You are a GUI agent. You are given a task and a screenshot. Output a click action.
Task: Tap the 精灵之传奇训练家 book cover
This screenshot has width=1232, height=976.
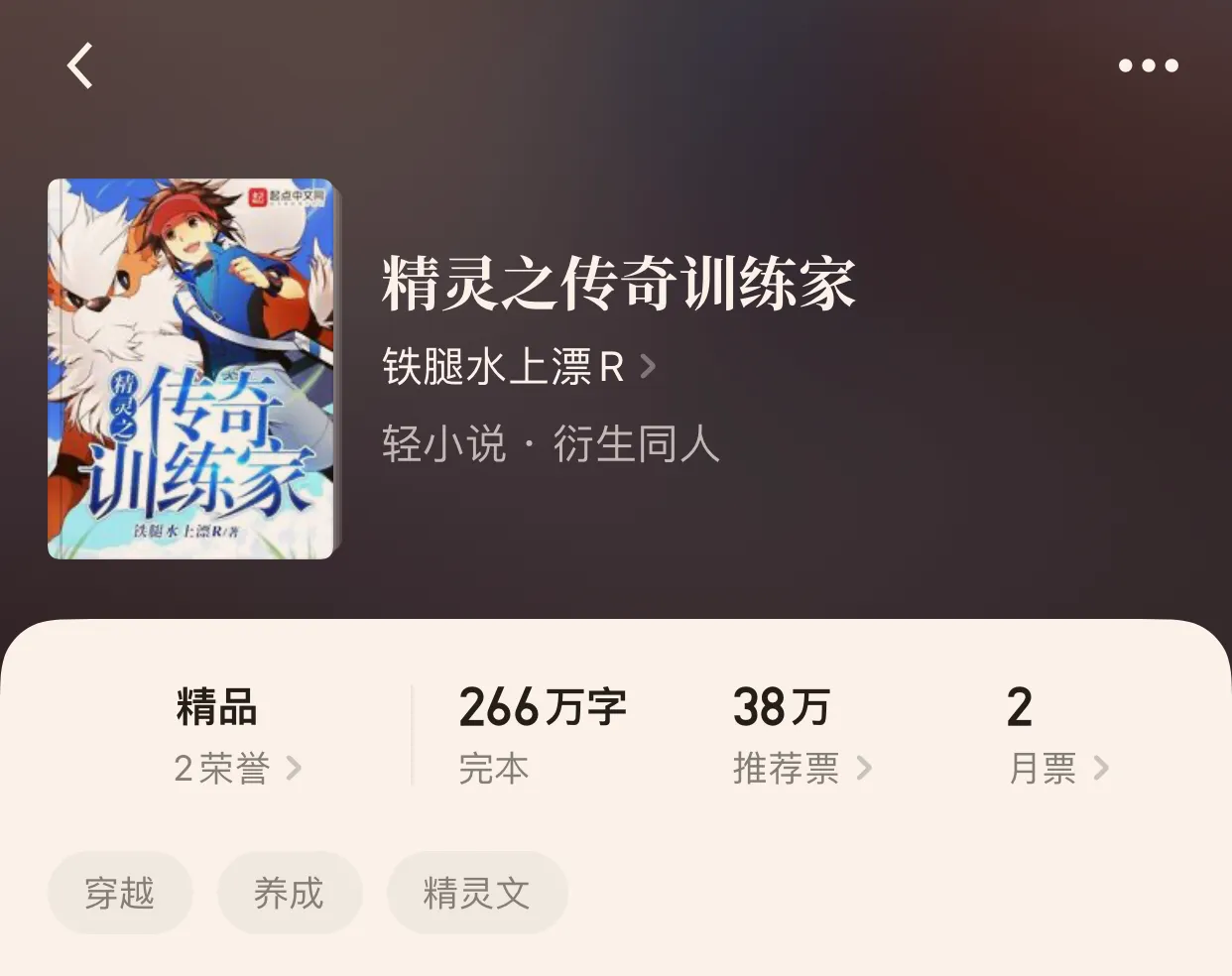click(191, 369)
